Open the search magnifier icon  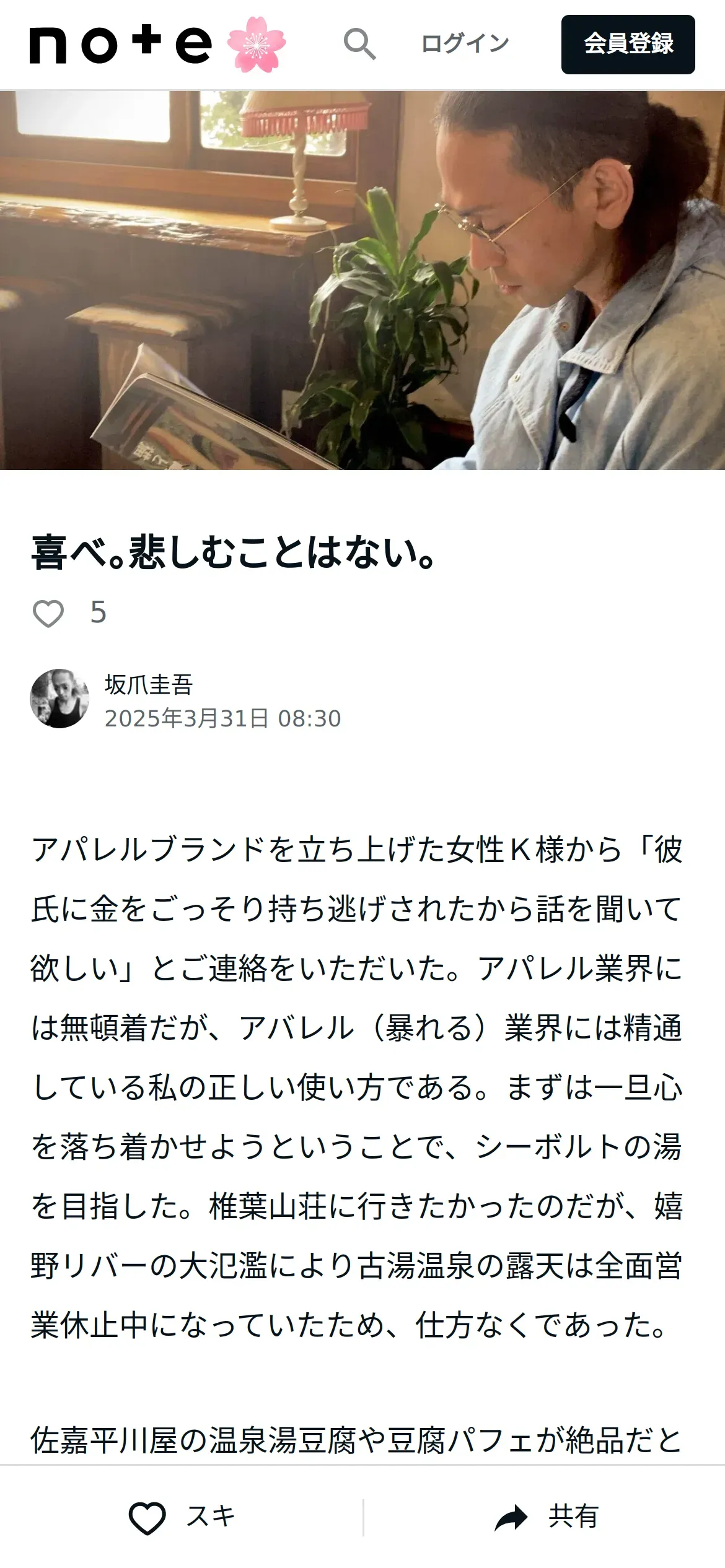[x=360, y=45]
